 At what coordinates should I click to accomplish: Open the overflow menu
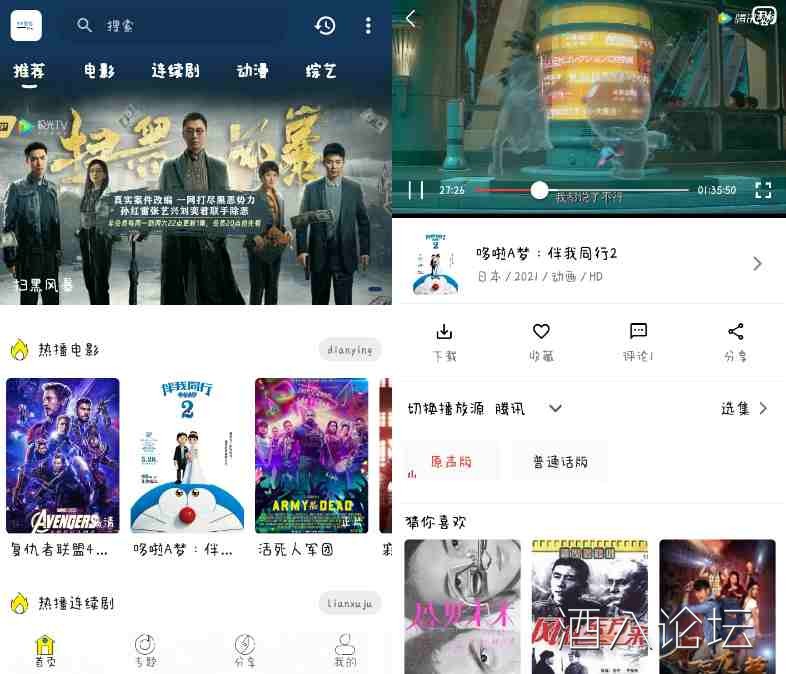coord(368,25)
